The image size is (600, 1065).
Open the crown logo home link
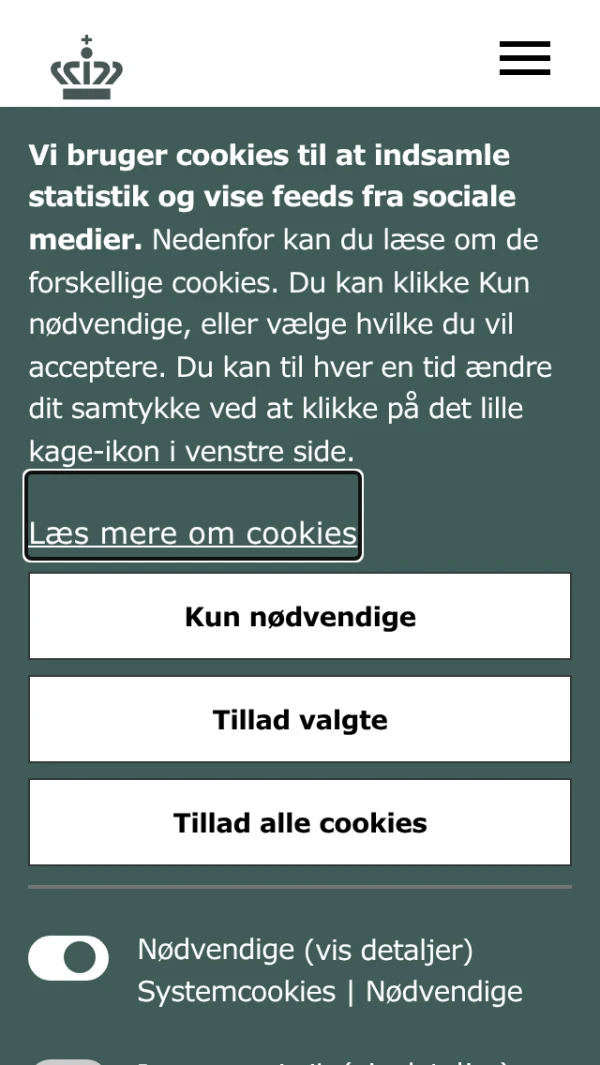pyautogui.click(x=87, y=68)
